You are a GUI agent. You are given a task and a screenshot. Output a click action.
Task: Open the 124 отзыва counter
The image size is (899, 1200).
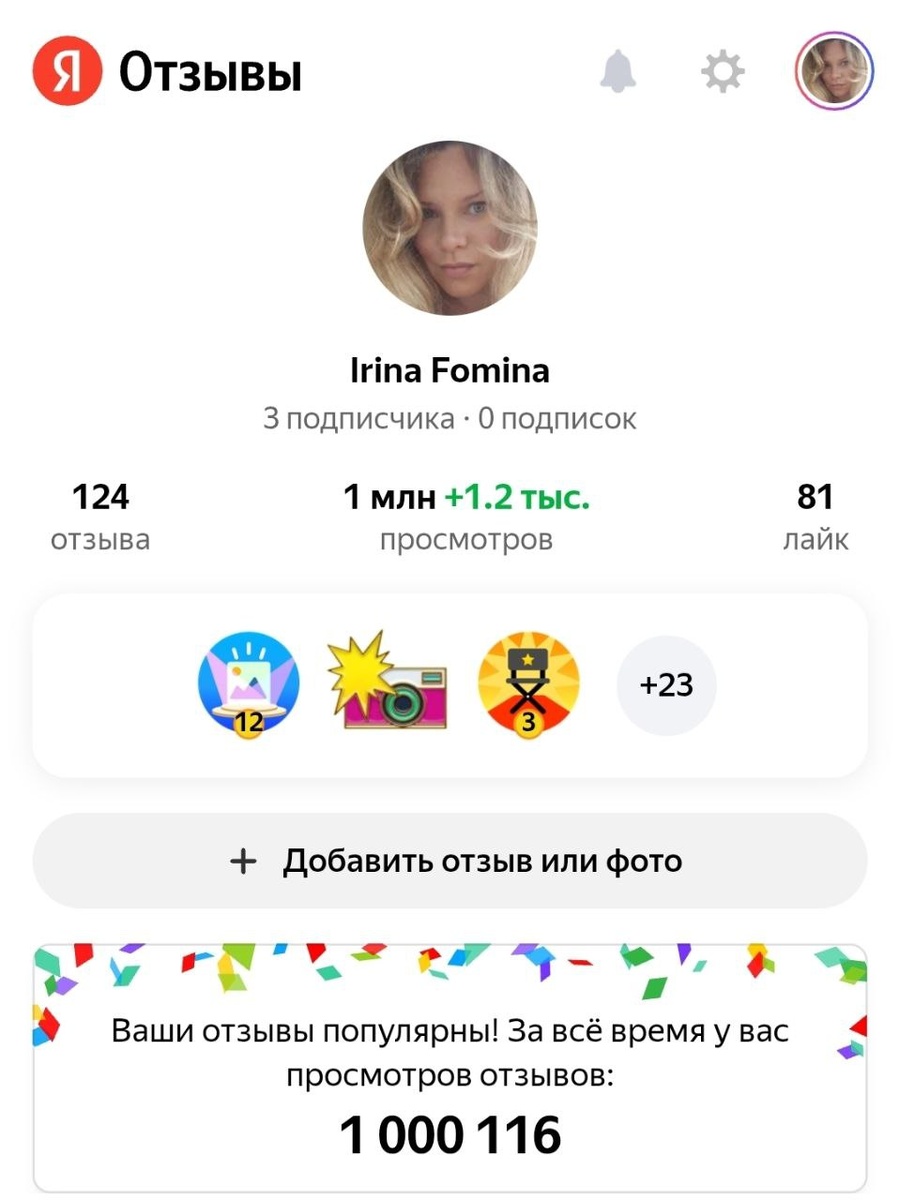tap(101, 517)
